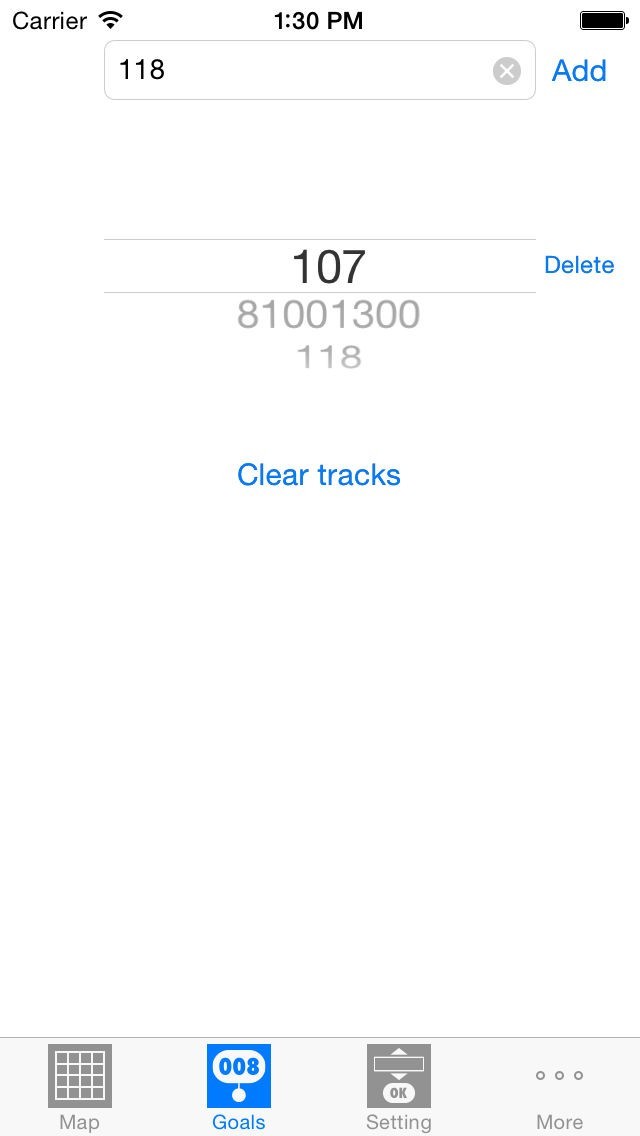Add the entered goal number

(579, 71)
